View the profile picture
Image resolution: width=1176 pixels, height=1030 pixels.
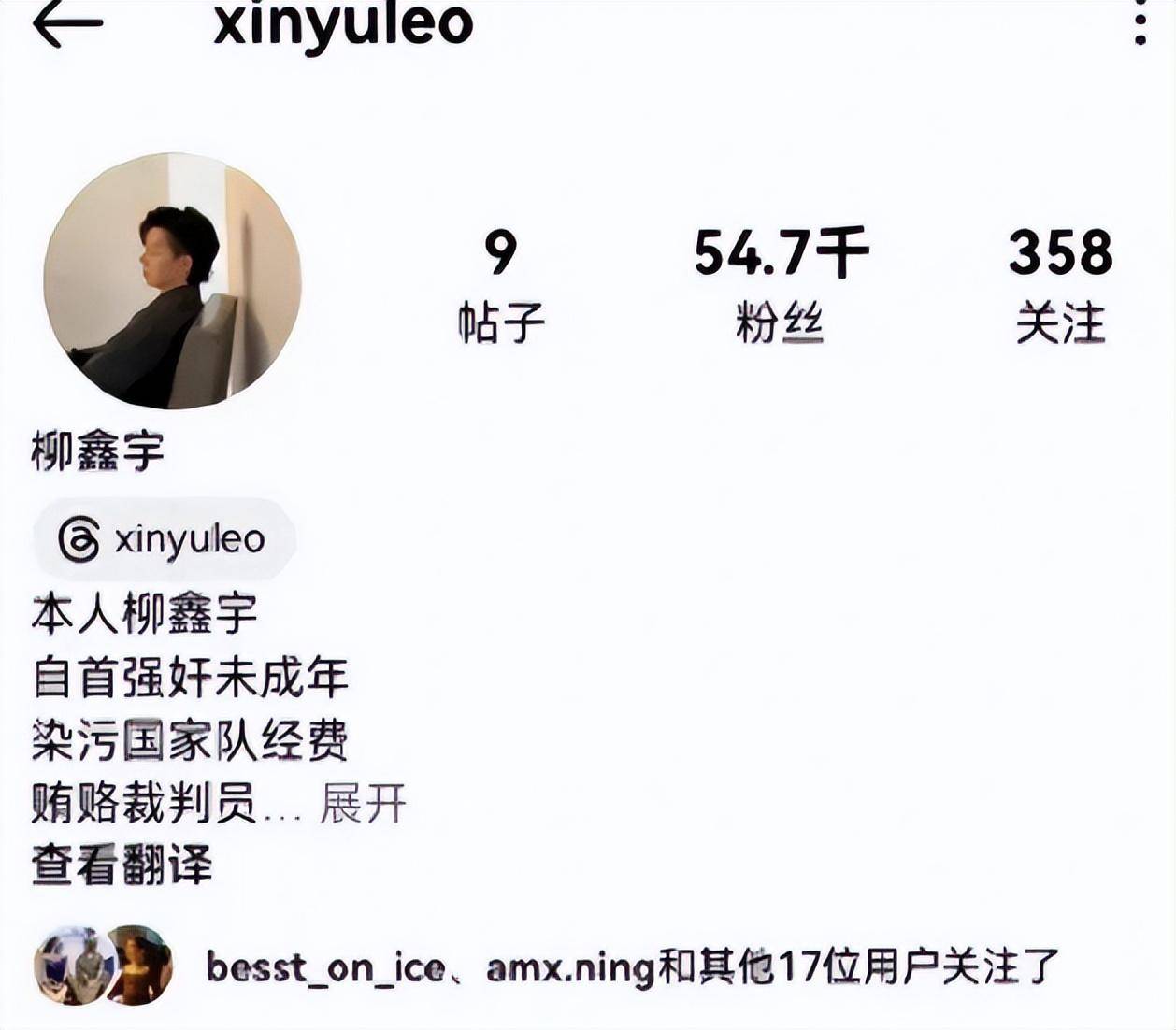(x=173, y=281)
